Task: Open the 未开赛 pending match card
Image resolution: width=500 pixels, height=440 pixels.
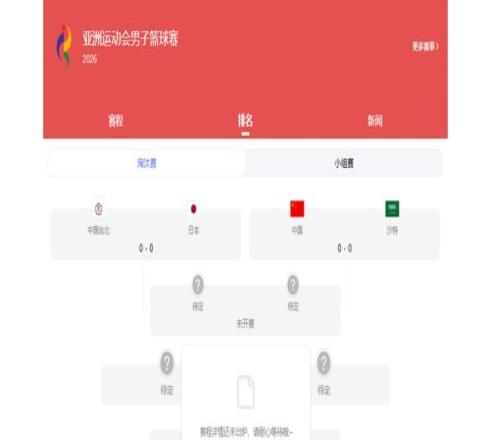Action: (x=245, y=310)
